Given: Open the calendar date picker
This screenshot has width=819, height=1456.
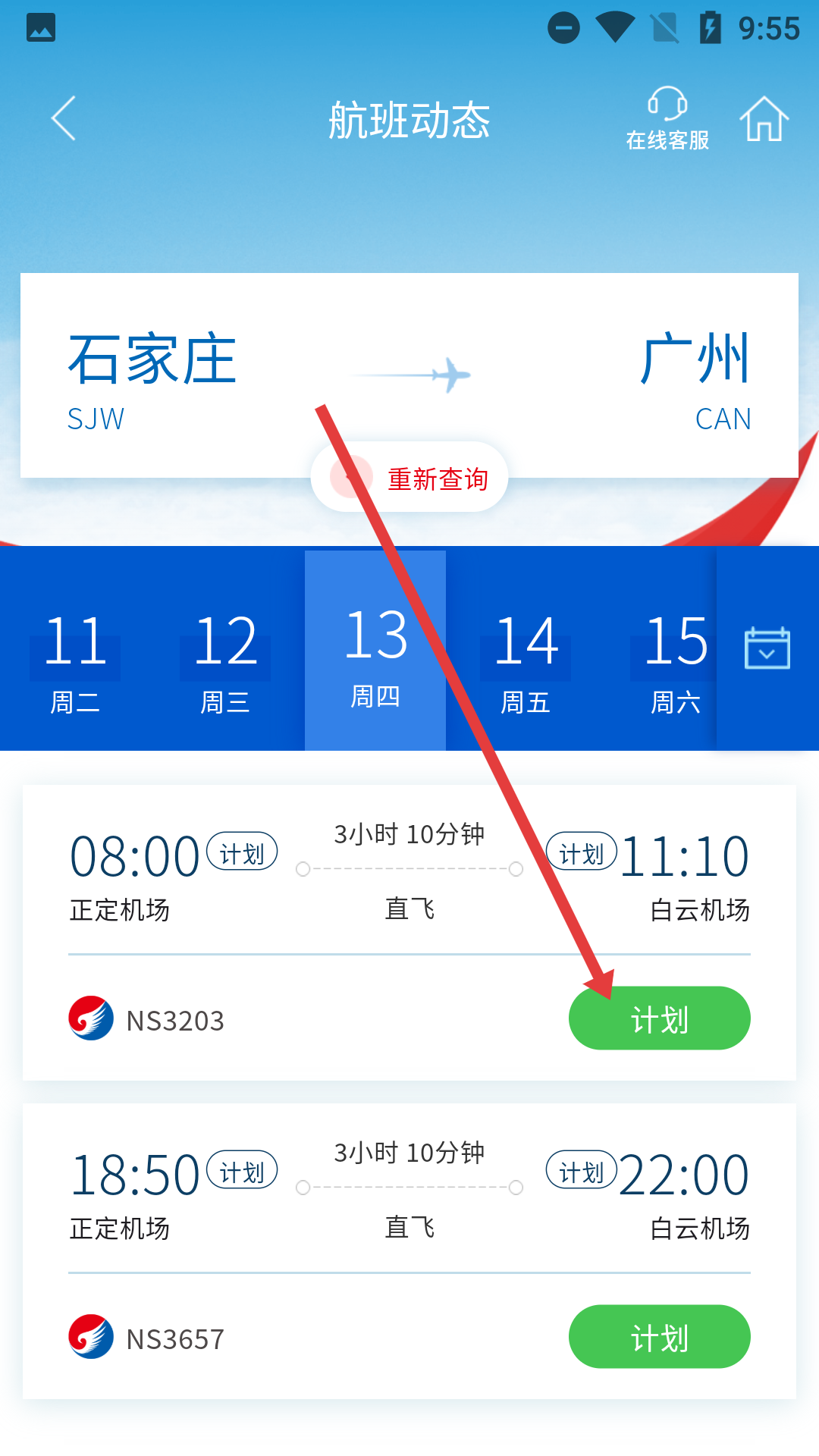Looking at the screenshot, I should coord(767,648).
